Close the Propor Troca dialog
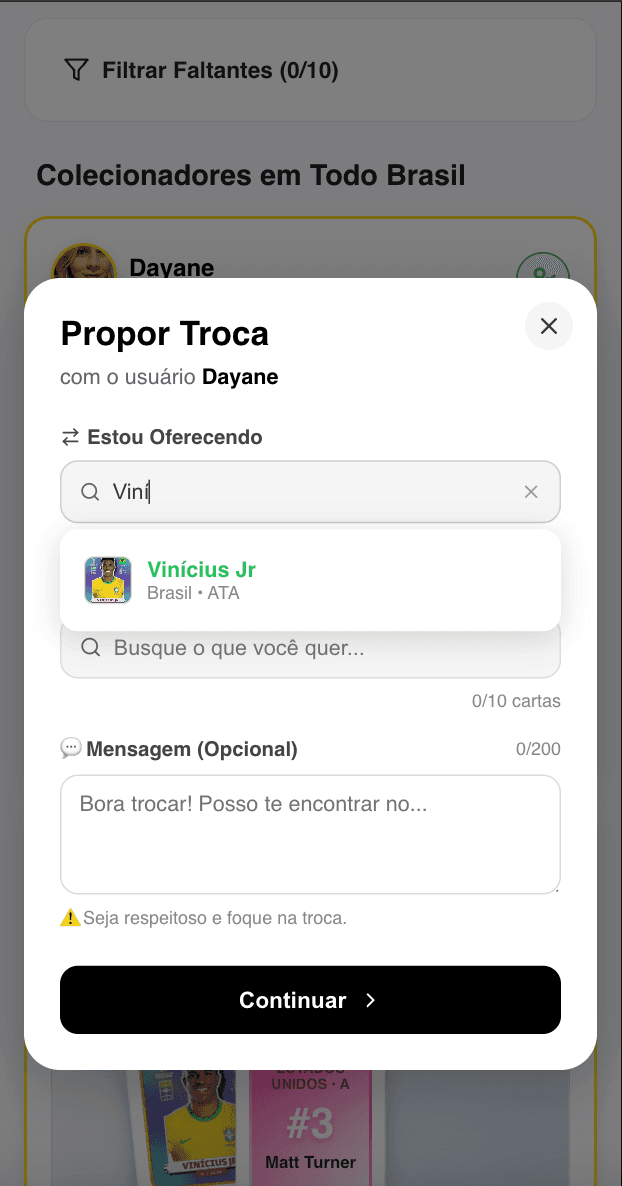622x1186 pixels. (x=548, y=326)
